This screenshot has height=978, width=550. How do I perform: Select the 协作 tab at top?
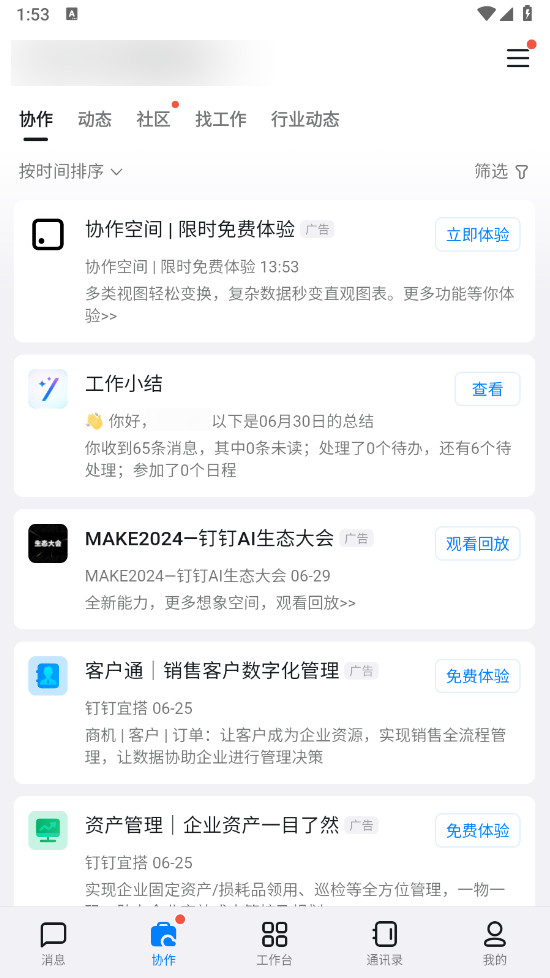point(36,119)
